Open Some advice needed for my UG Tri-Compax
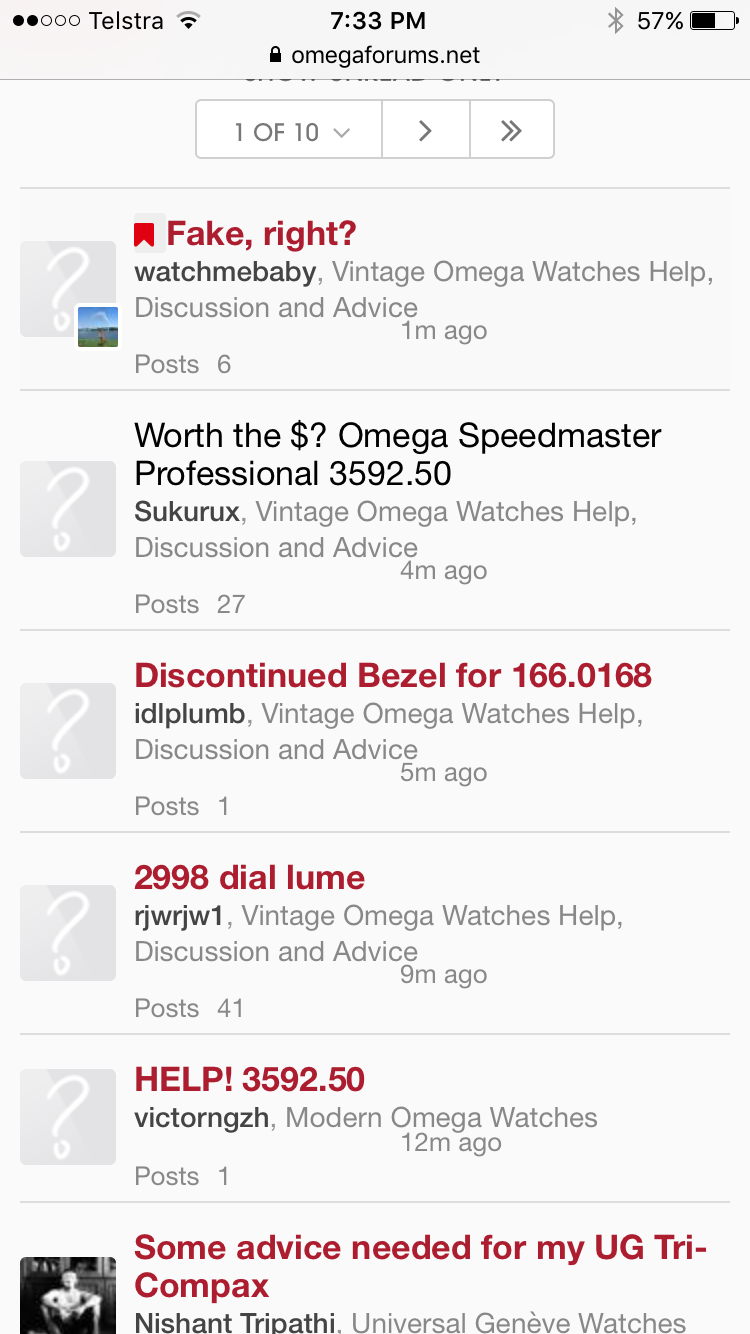Screen dimensions: 750x1334 pyautogui.click(x=420, y=1267)
